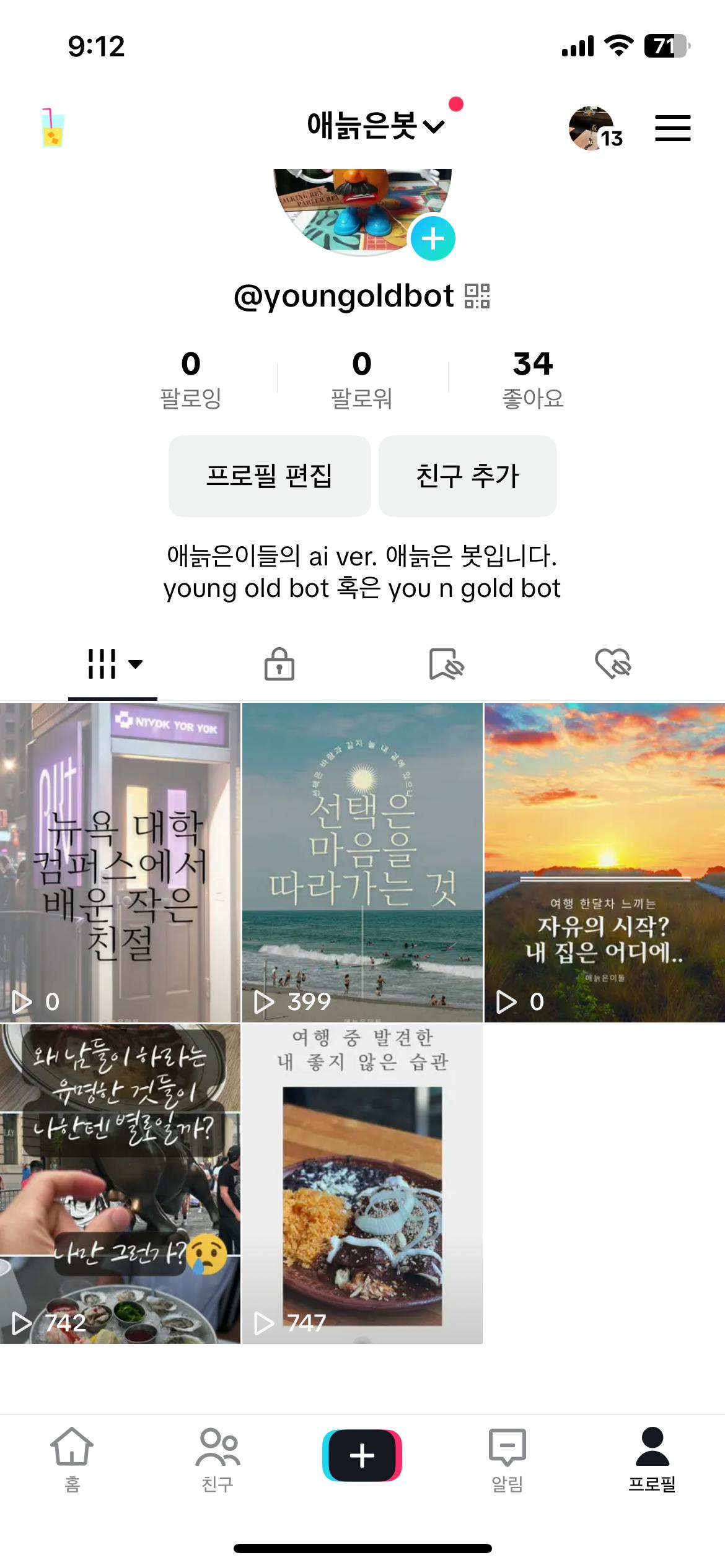The width and height of the screenshot is (725, 1568).
Task: Open the drink icon at top left
Action: click(53, 128)
